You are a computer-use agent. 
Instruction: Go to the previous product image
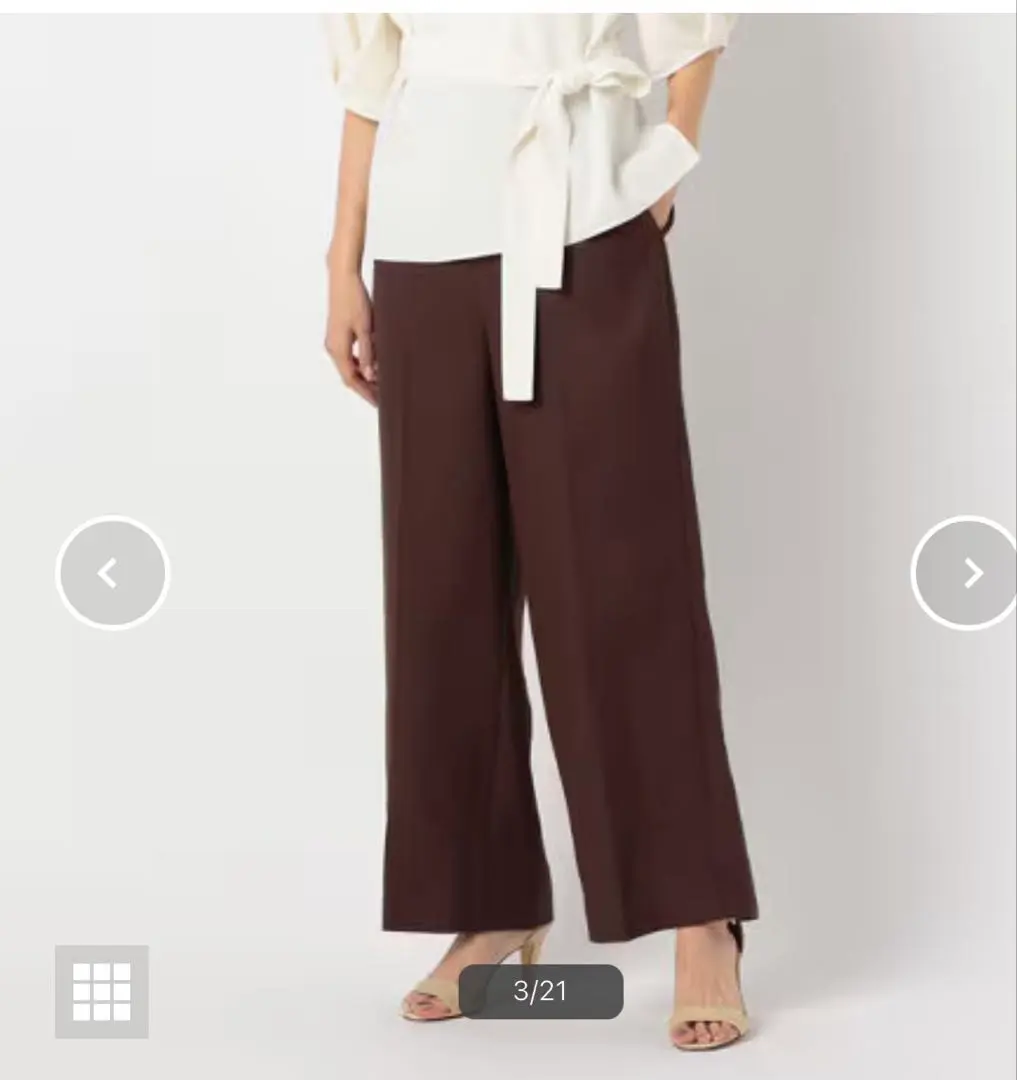click(x=112, y=573)
